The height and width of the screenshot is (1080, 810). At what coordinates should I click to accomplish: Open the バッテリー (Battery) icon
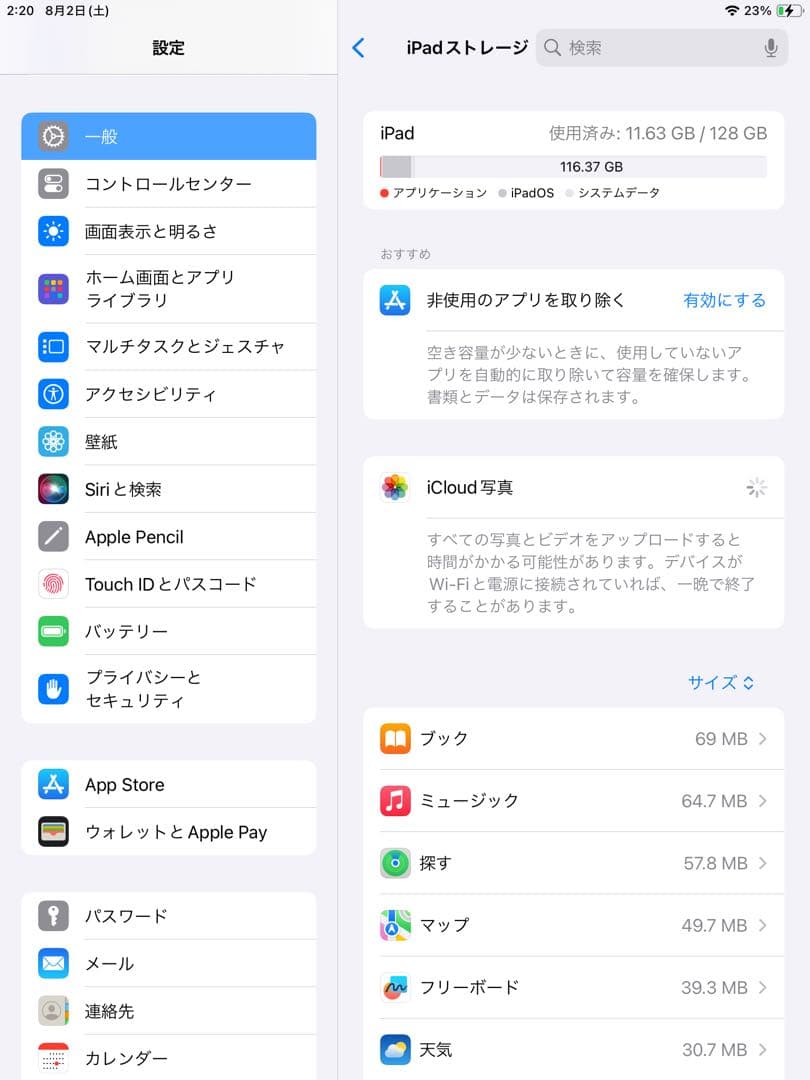pos(53,631)
